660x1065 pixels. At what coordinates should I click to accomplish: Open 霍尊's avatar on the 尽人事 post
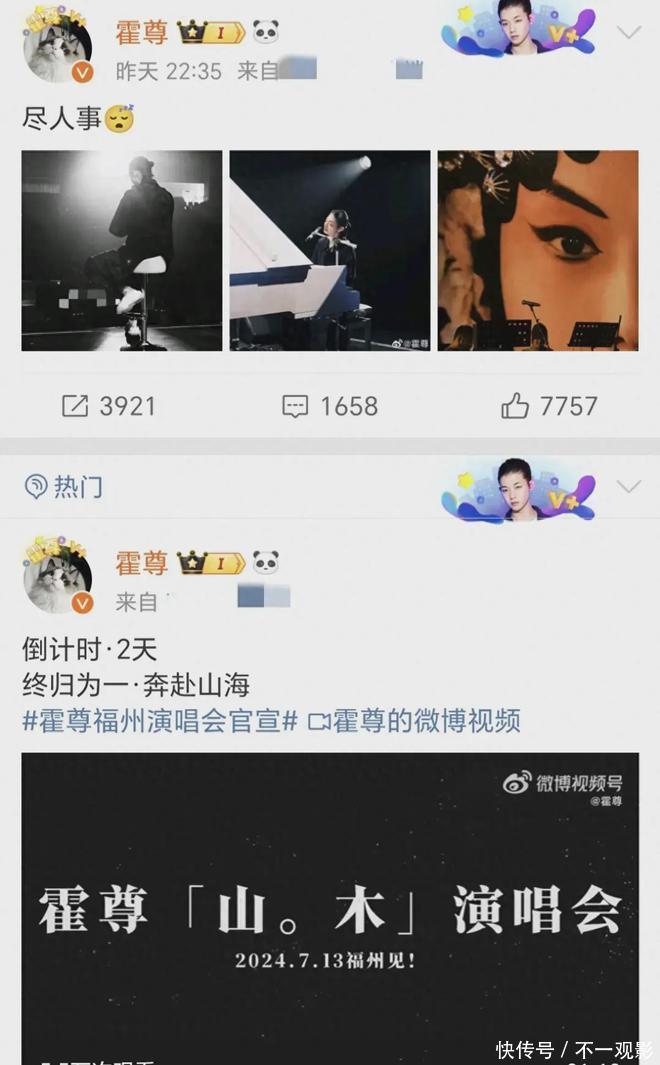58,48
